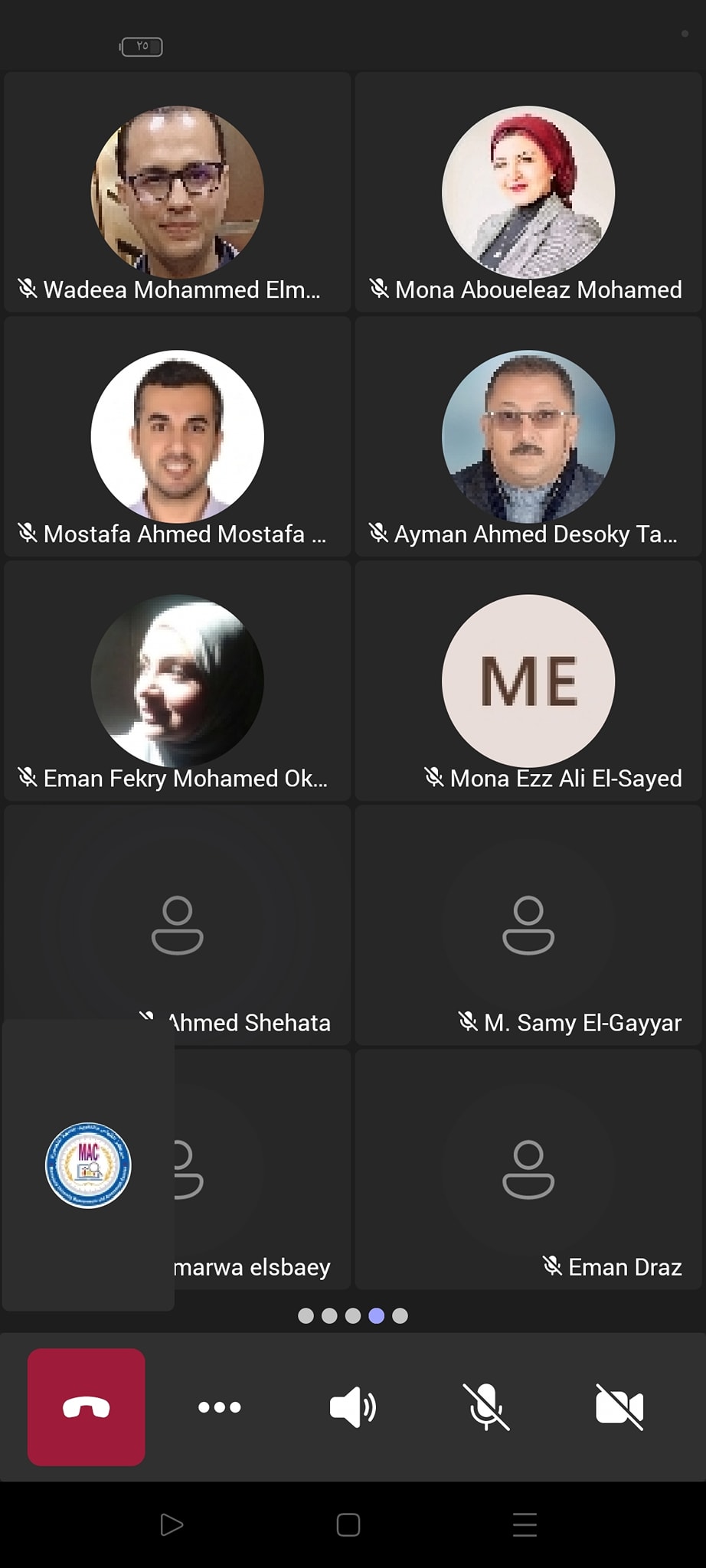Turn on the camera
This screenshot has width=706, height=1568.
(619, 1406)
